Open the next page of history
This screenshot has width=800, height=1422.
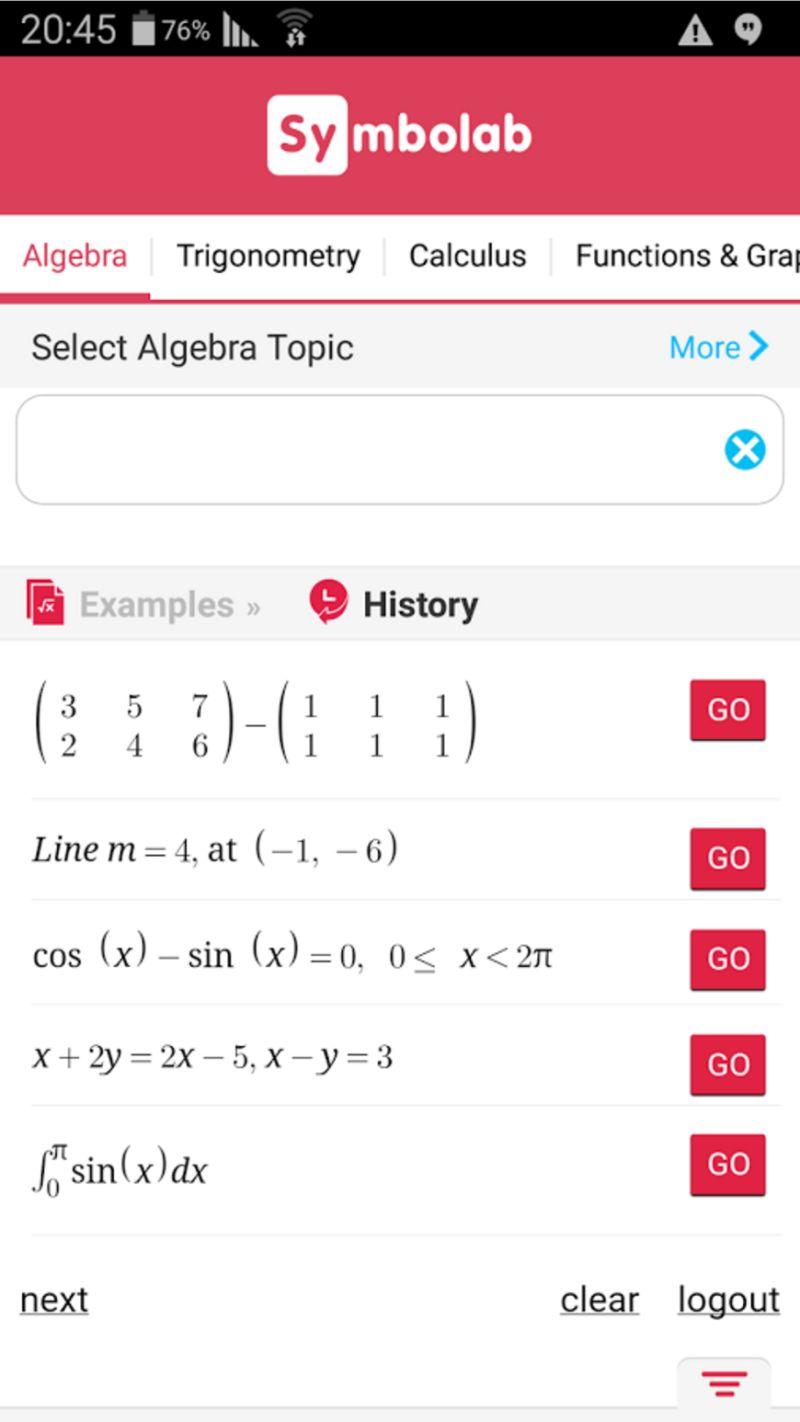[52, 1298]
